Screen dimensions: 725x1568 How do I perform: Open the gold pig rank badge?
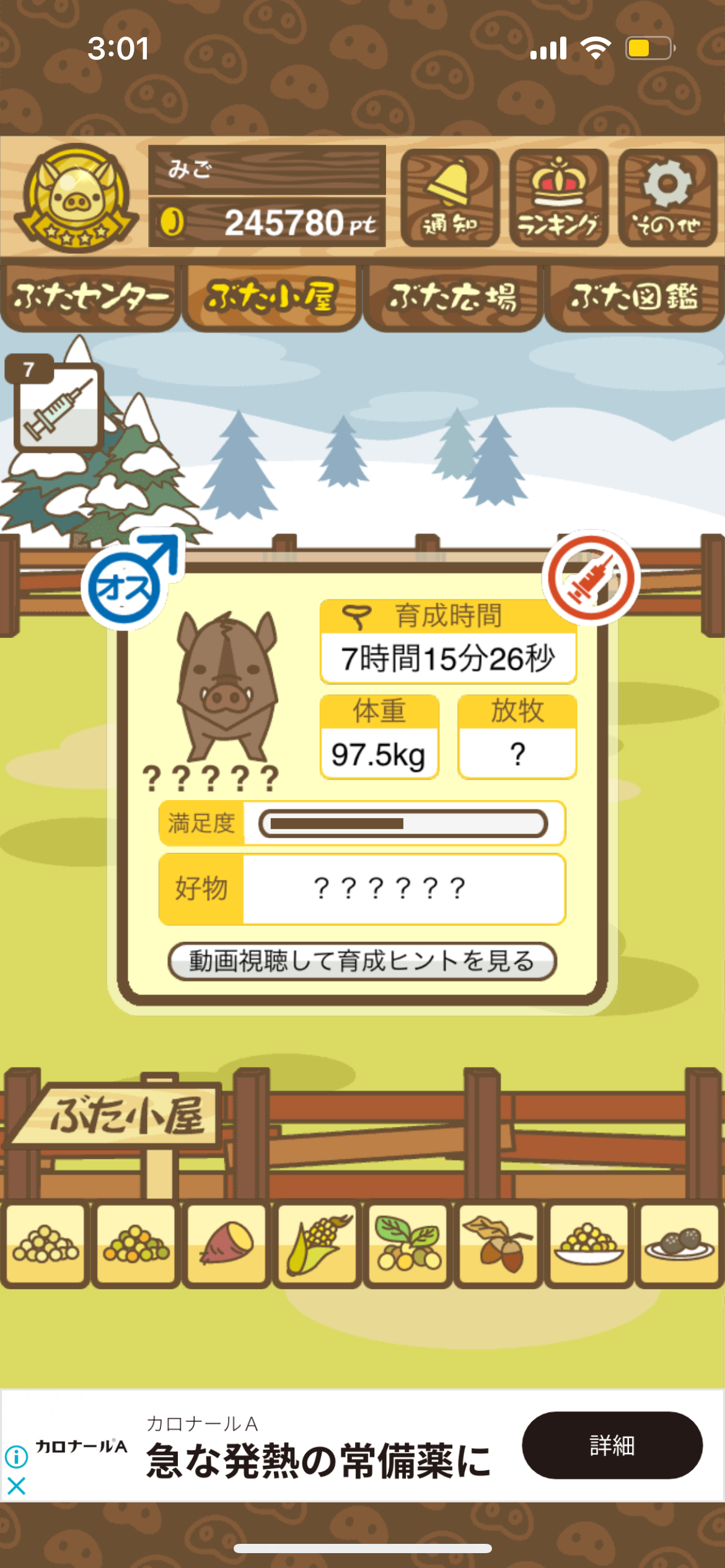click(x=76, y=198)
